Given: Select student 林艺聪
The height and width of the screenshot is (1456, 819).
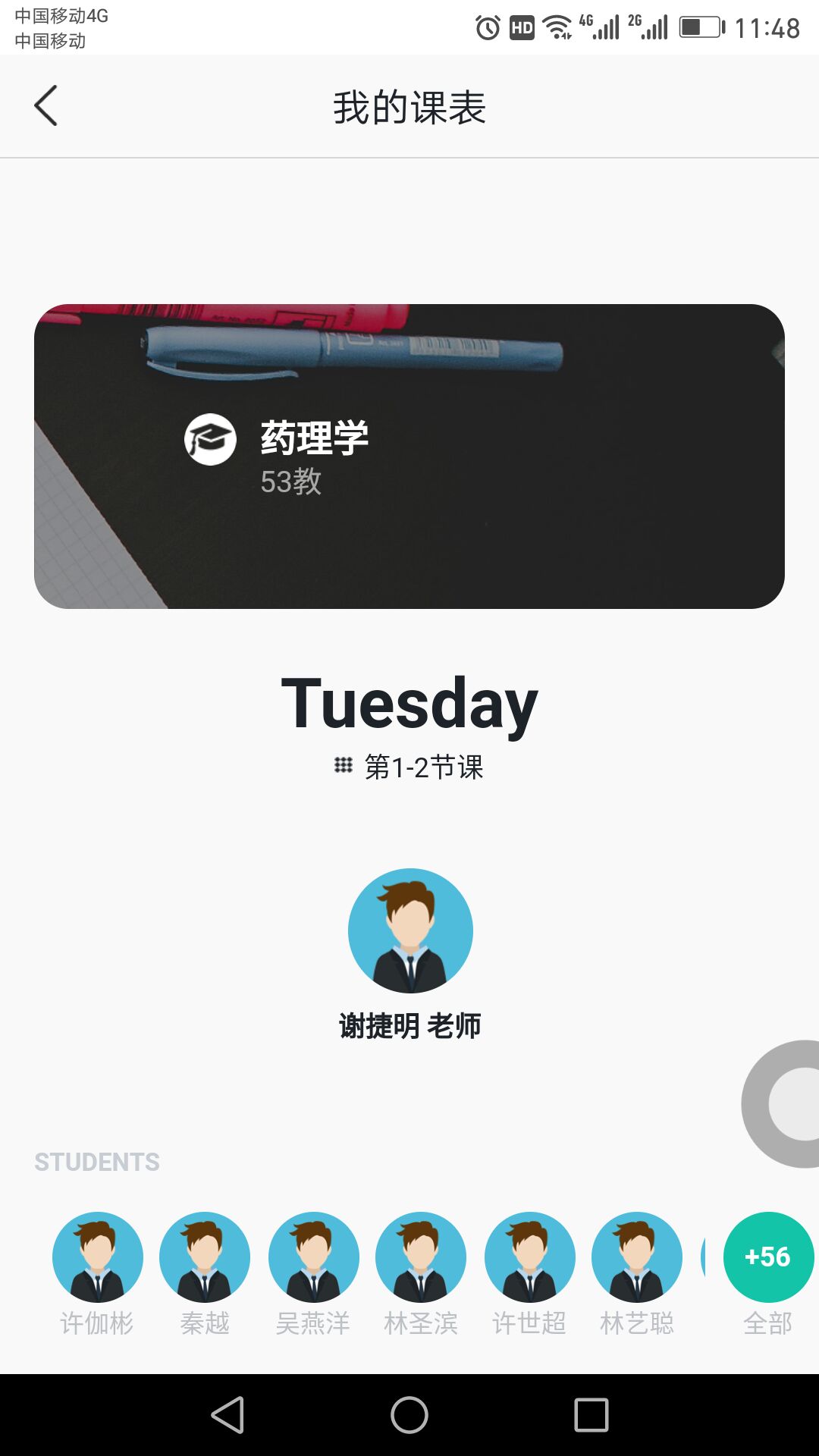Looking at the screenshot, I should 637,1257.
